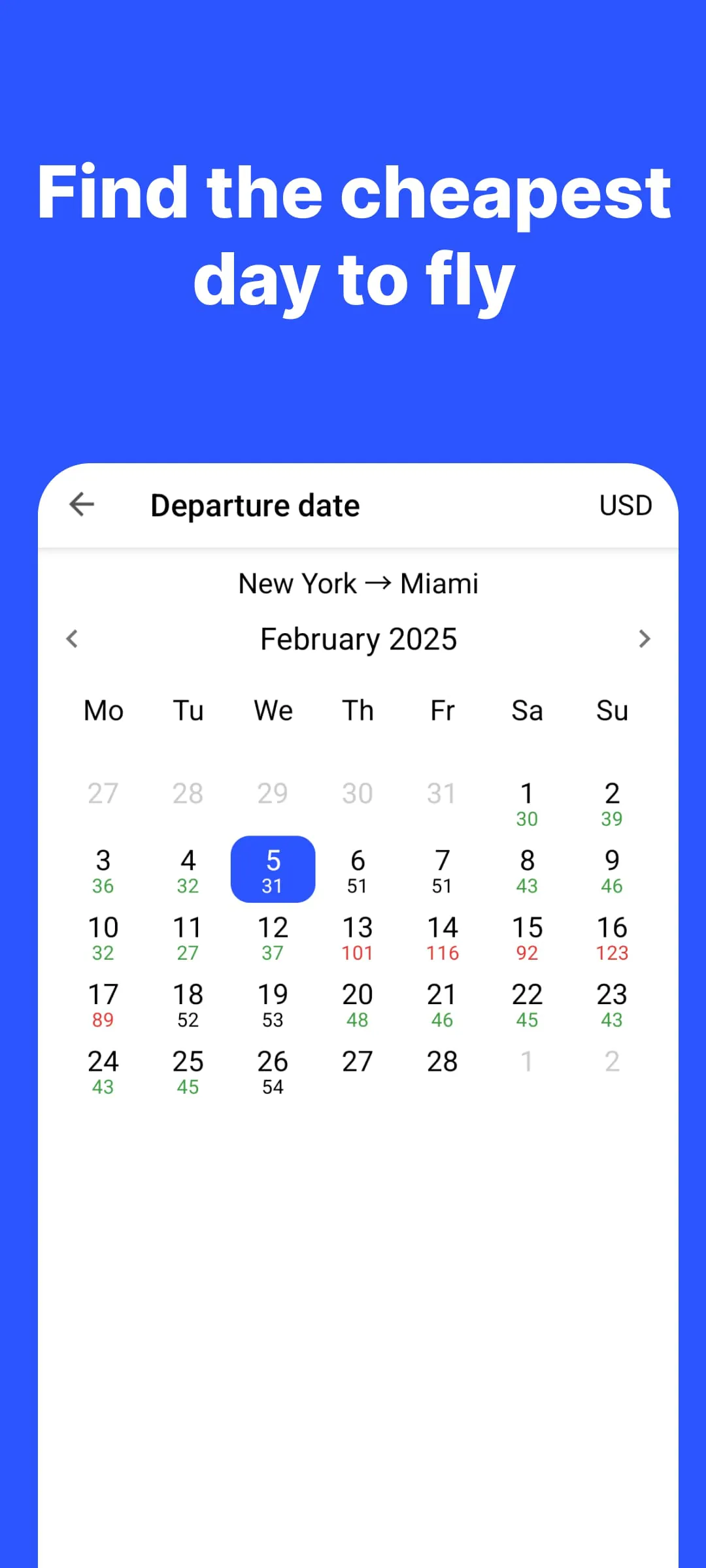
Task: Click the back arrow icon
Action: click(x=81, y=504)
